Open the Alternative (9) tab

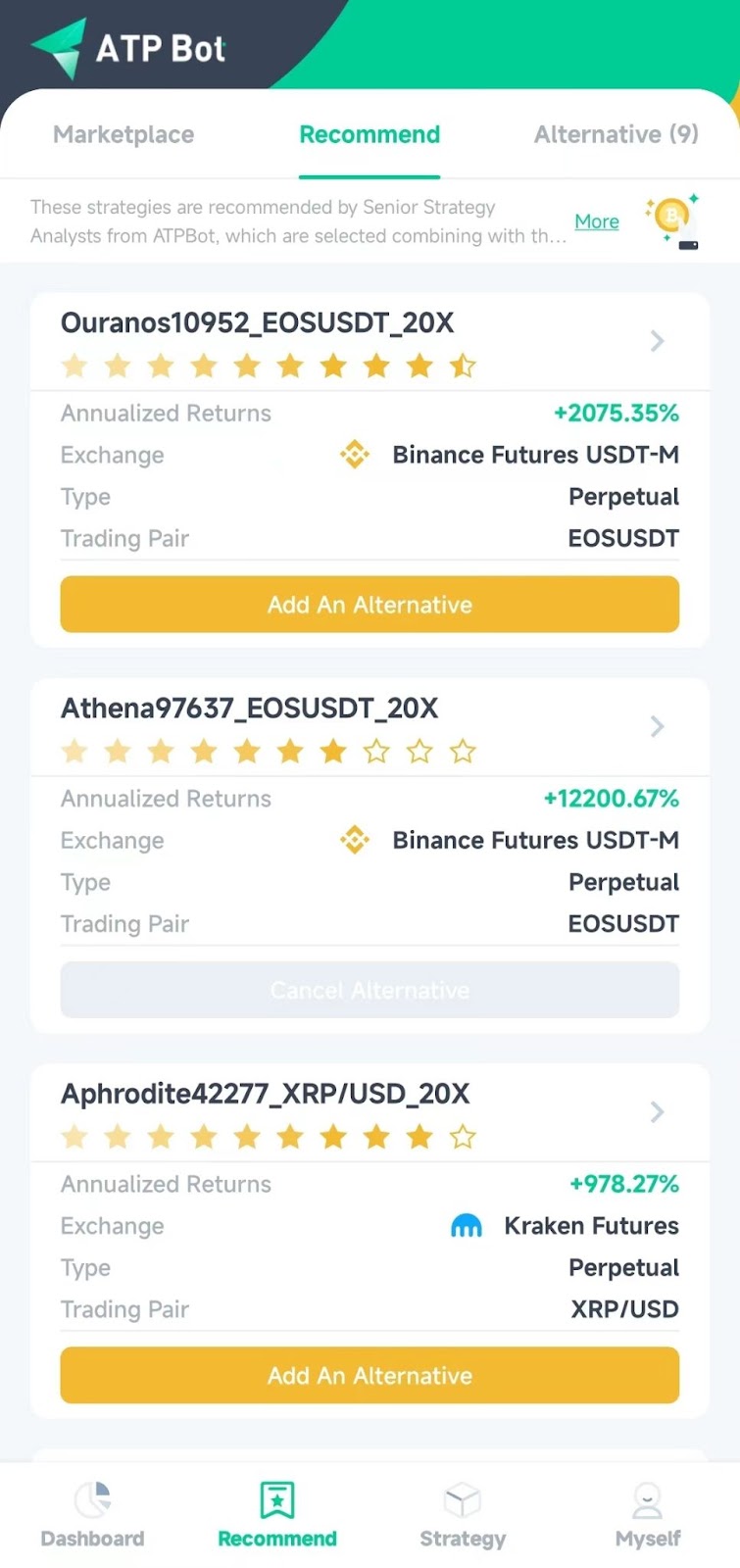point(616,134)
